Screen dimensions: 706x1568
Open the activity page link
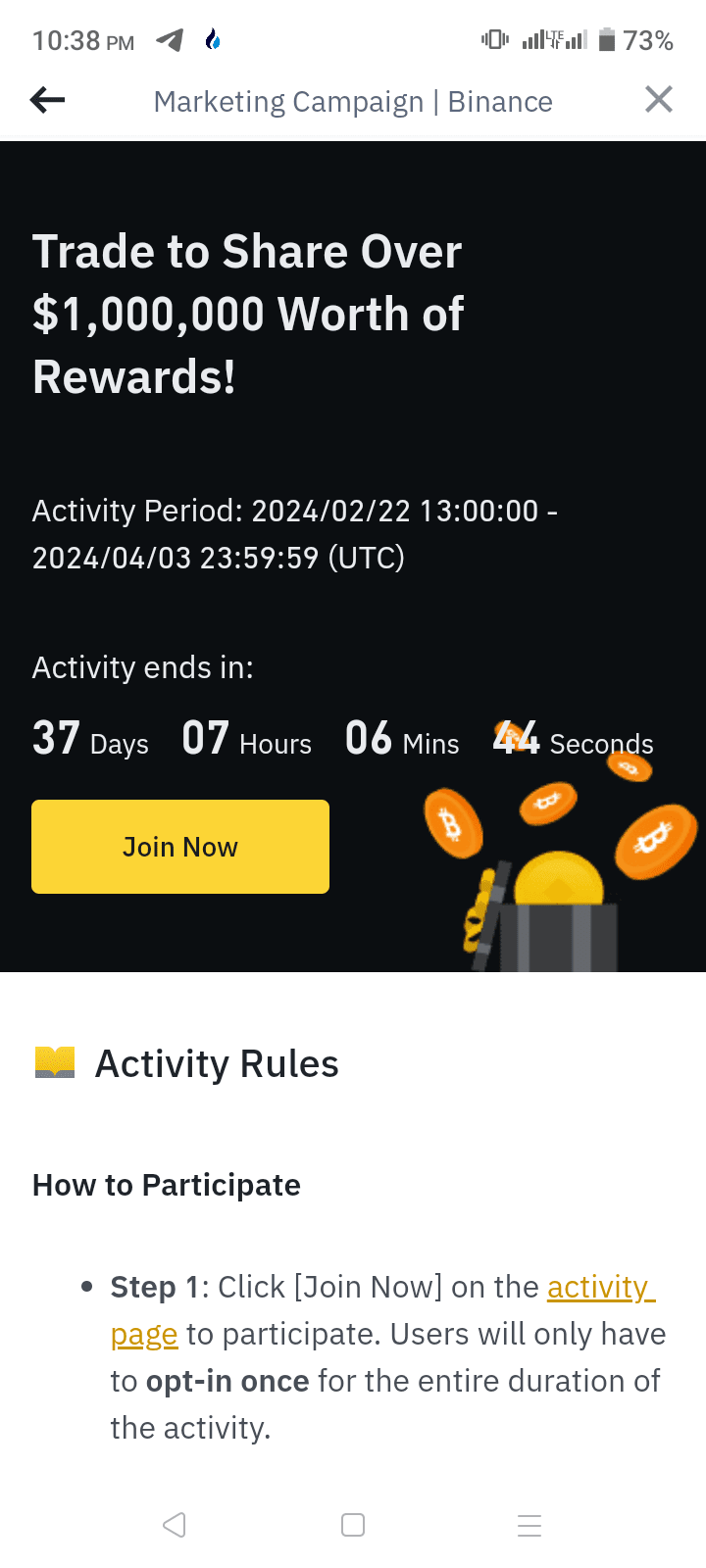pos(599,1287)
